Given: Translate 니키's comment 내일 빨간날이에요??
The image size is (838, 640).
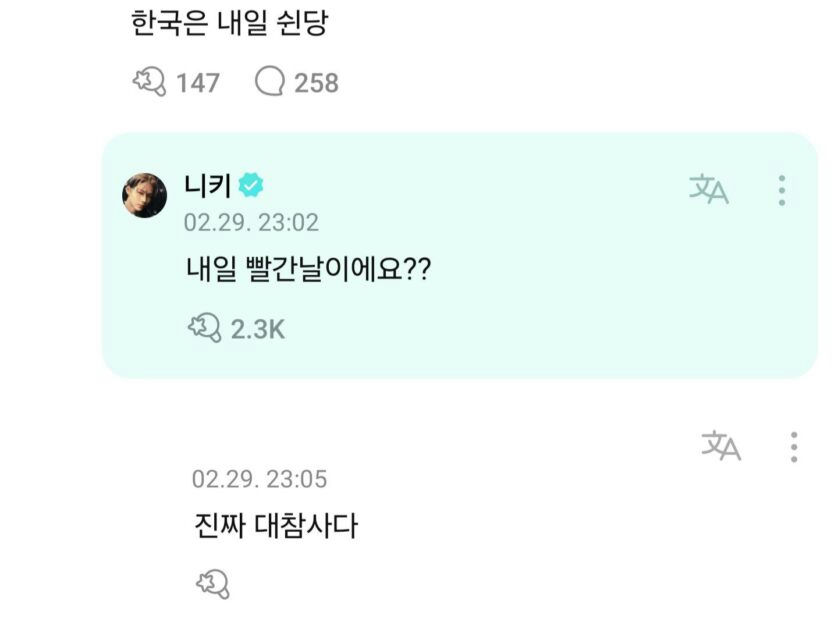Looking at the screenshot, I should coord(708,189).
